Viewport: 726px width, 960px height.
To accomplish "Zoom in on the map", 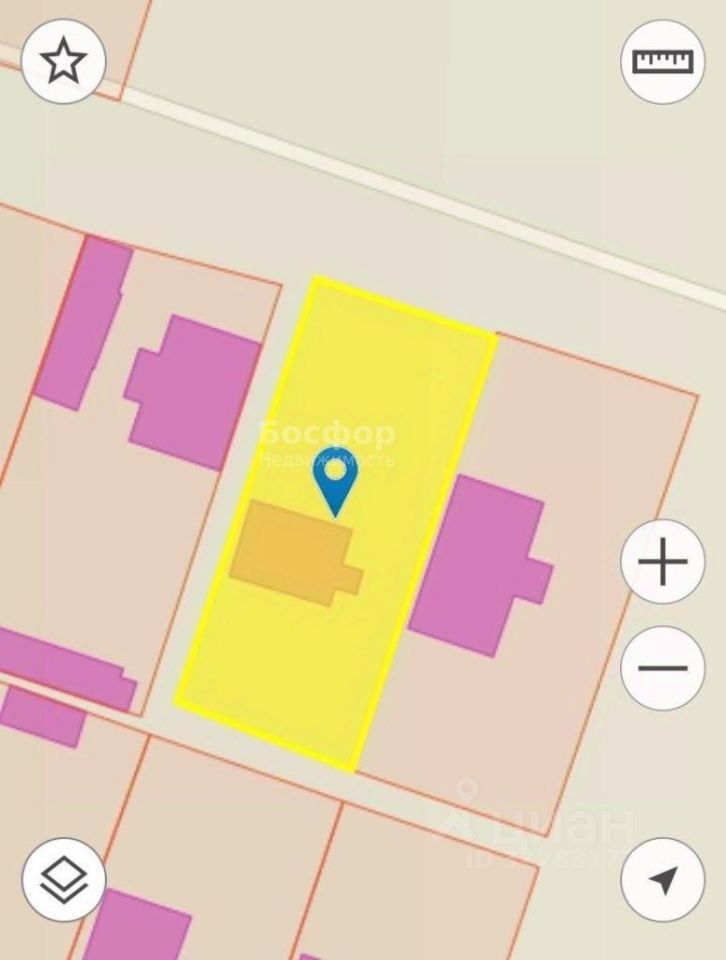I will (x=662, y=562).
